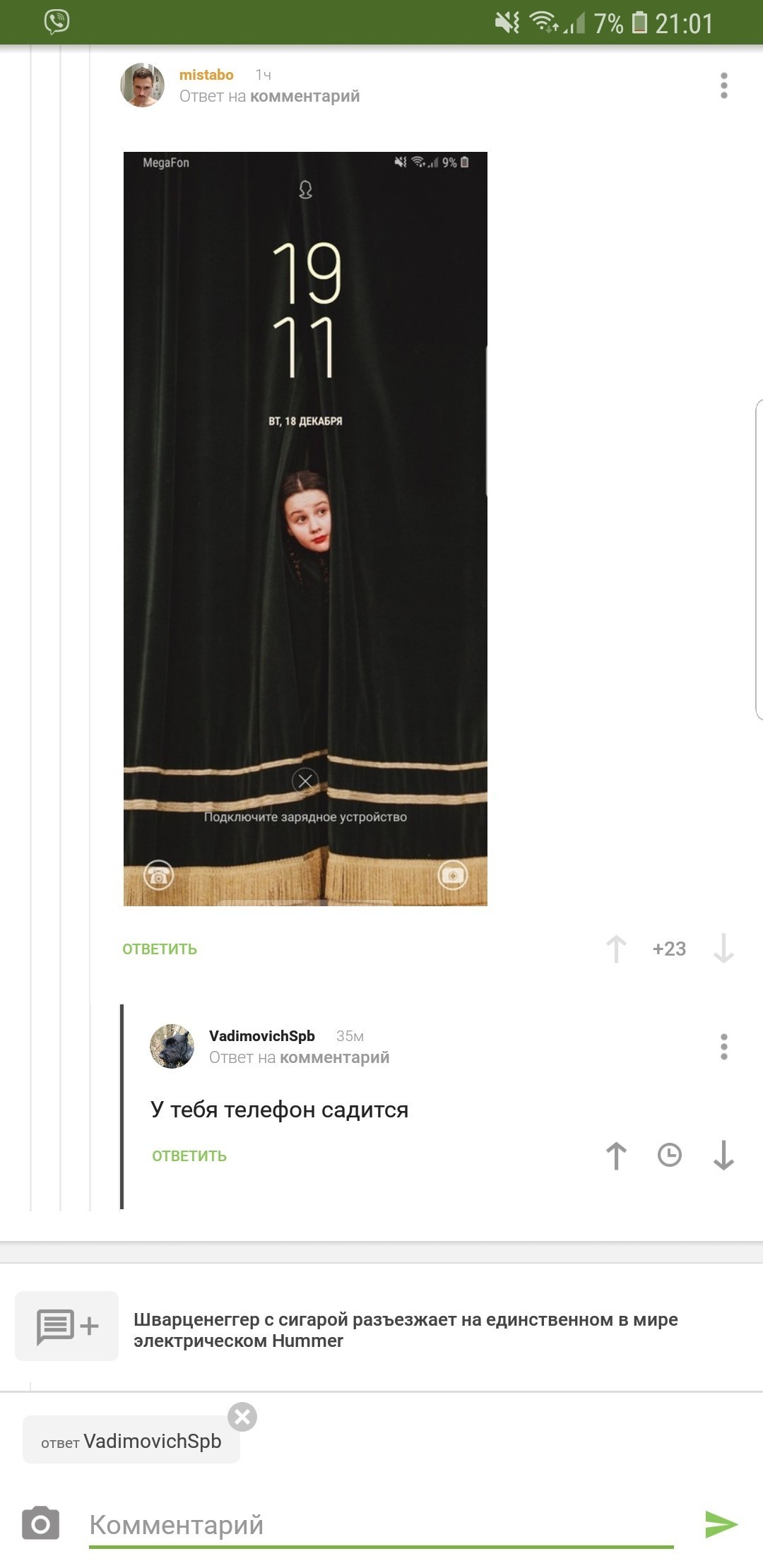The width and height of the screenshot is (763, 1568).
Task: Open the комментарий link in mistabo's header
Action: (305, 96)
